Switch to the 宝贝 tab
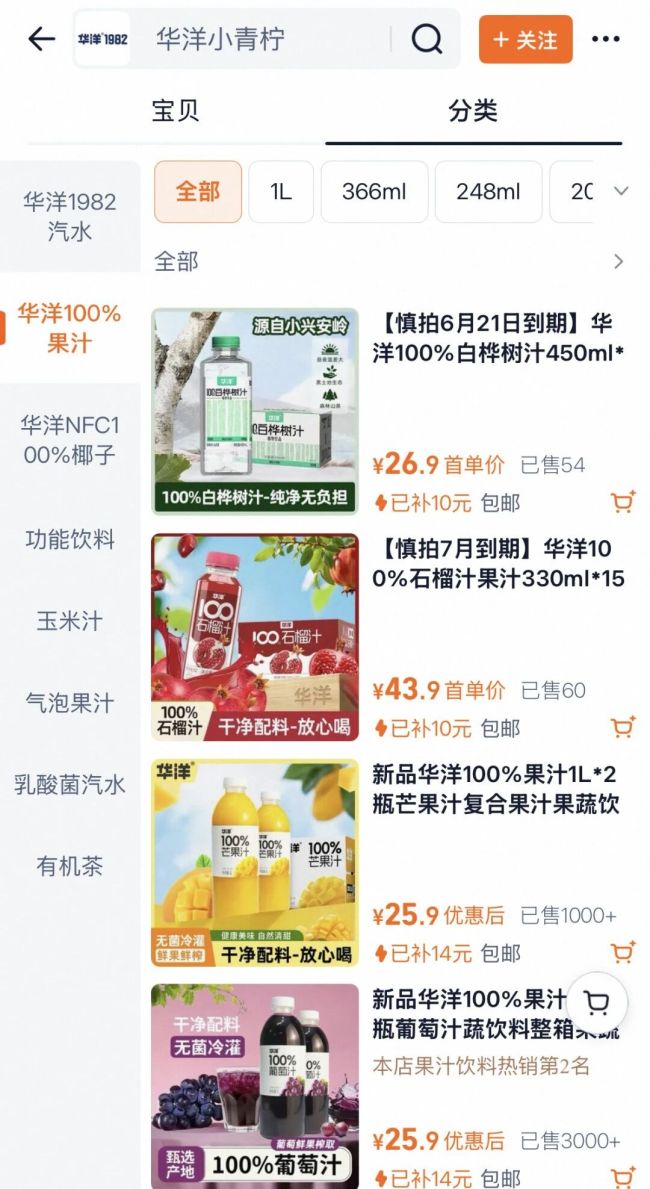Screen dimensions: 650x1189 176,110
